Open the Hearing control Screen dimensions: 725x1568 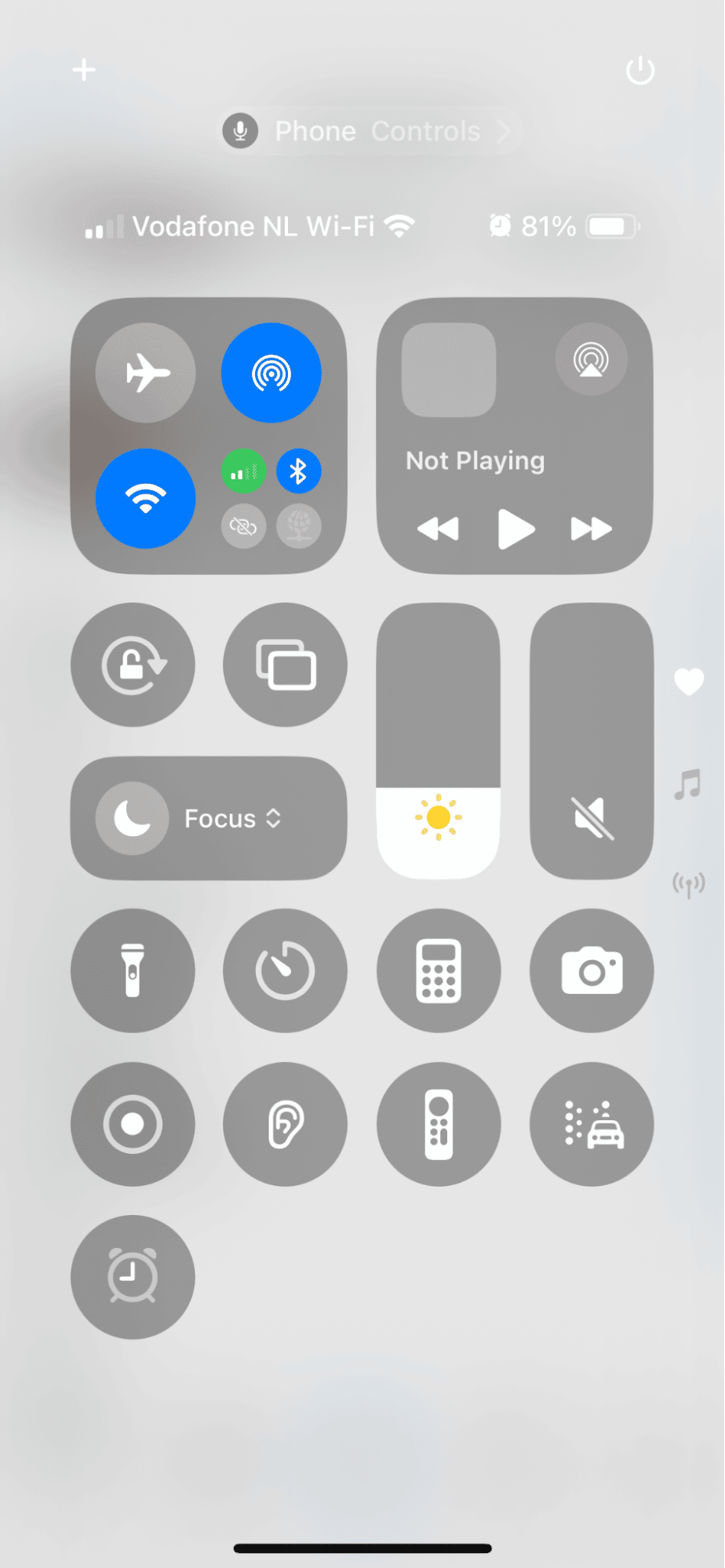[x=284, y=1123]
